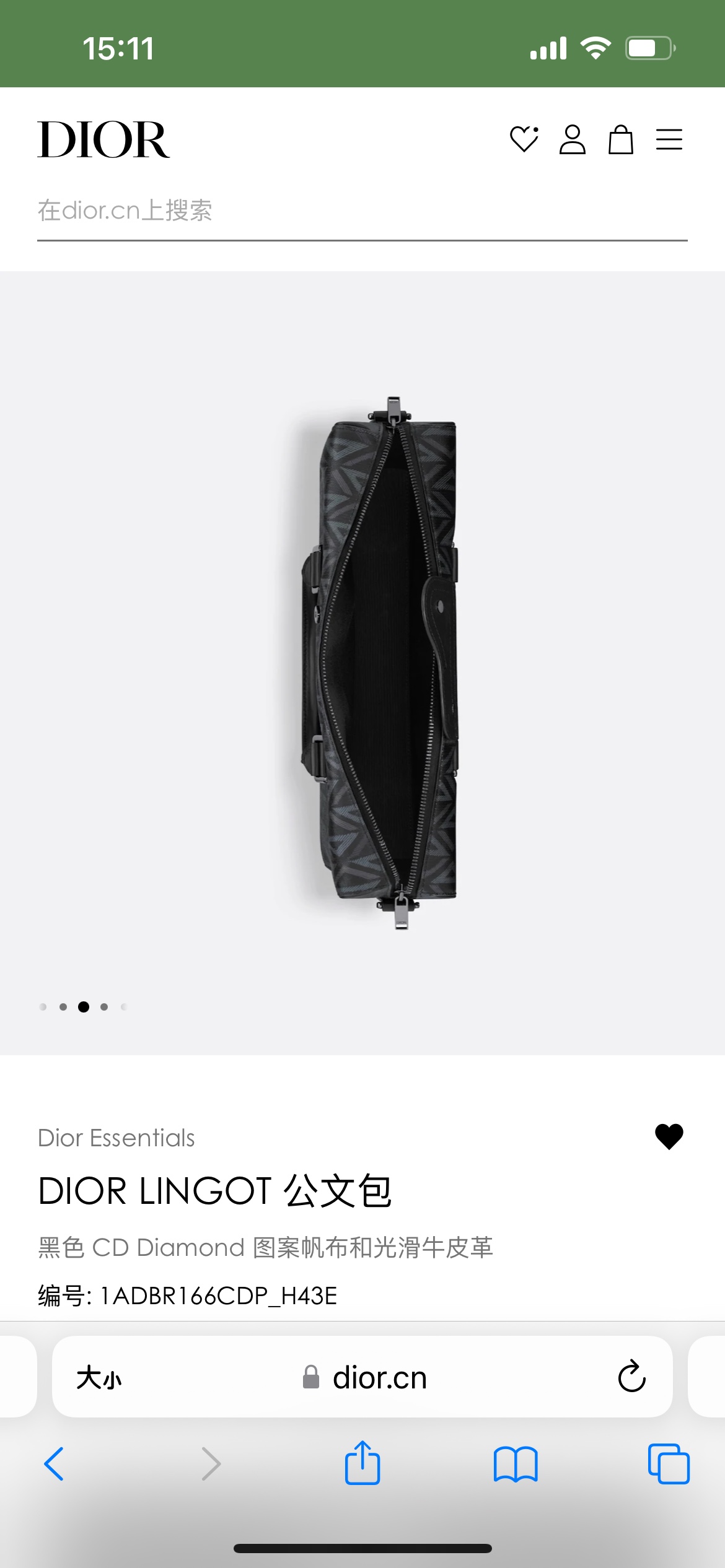Viewport: 725px width, 1568px height.
Task: Go to the DIOR homepage logo
Action: pos(103,140)
